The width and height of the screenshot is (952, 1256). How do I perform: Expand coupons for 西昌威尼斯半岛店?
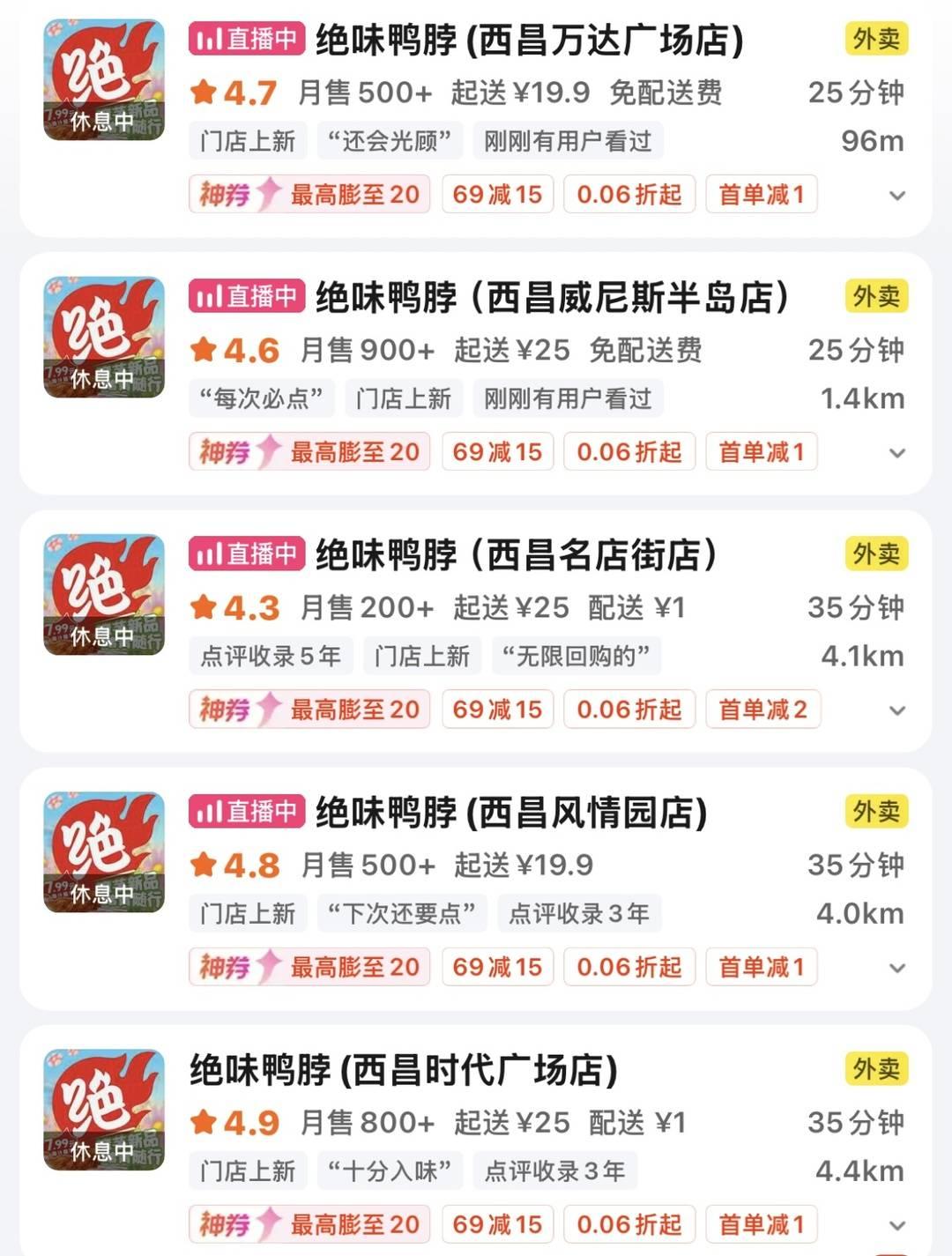coord(897,453)
